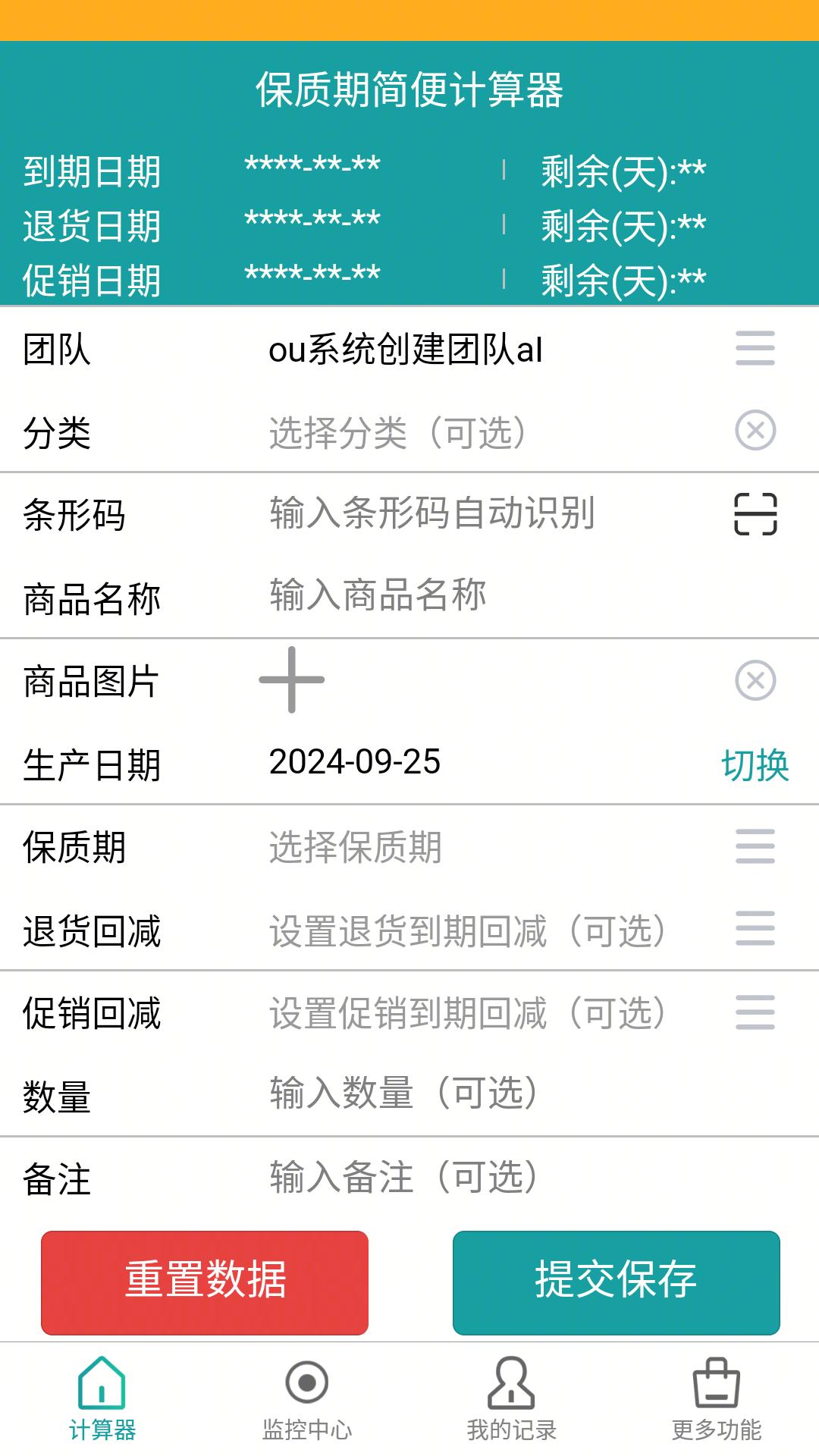Reset data with 重置数据 button
The image size is (819, 1456).
tap(205, 1282)
